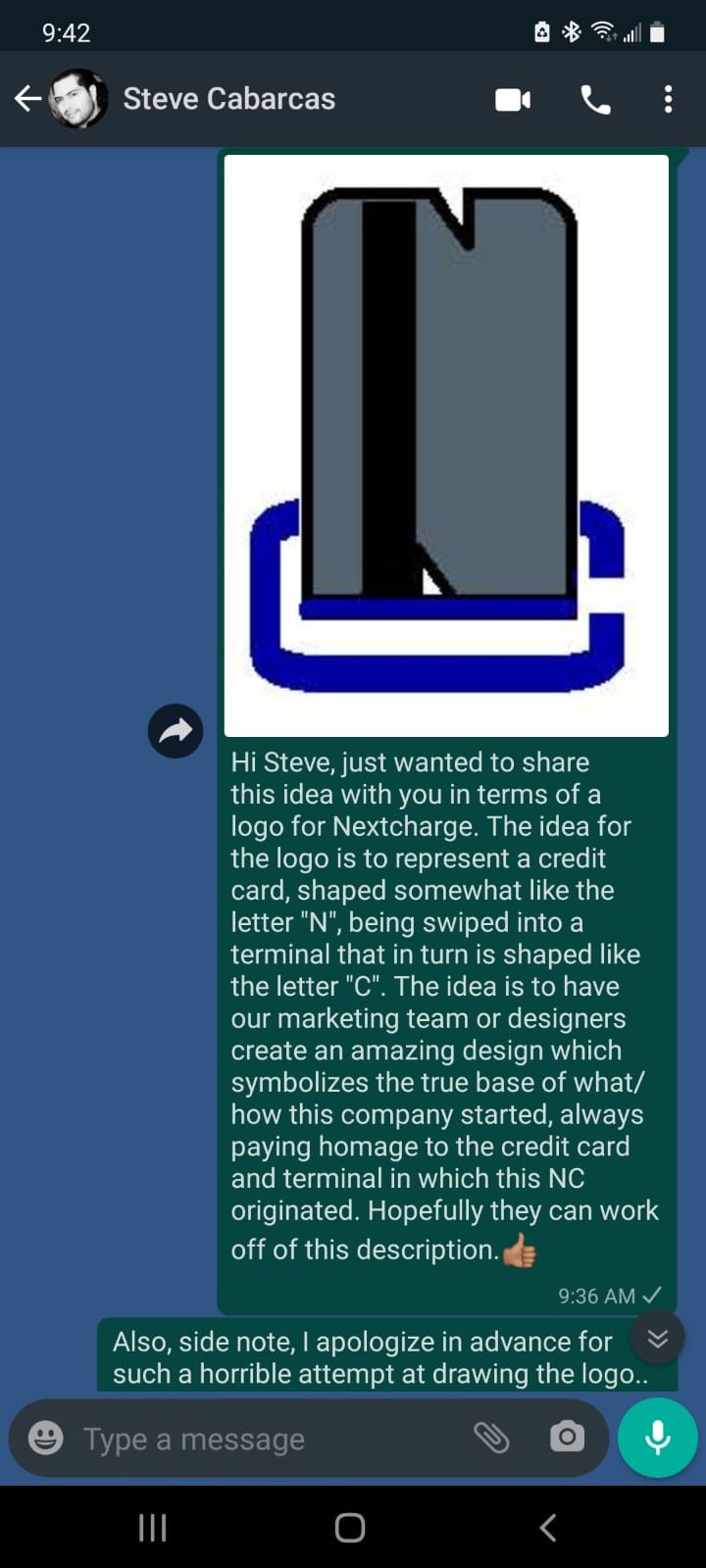Go to the home screen

[350, 1527]
